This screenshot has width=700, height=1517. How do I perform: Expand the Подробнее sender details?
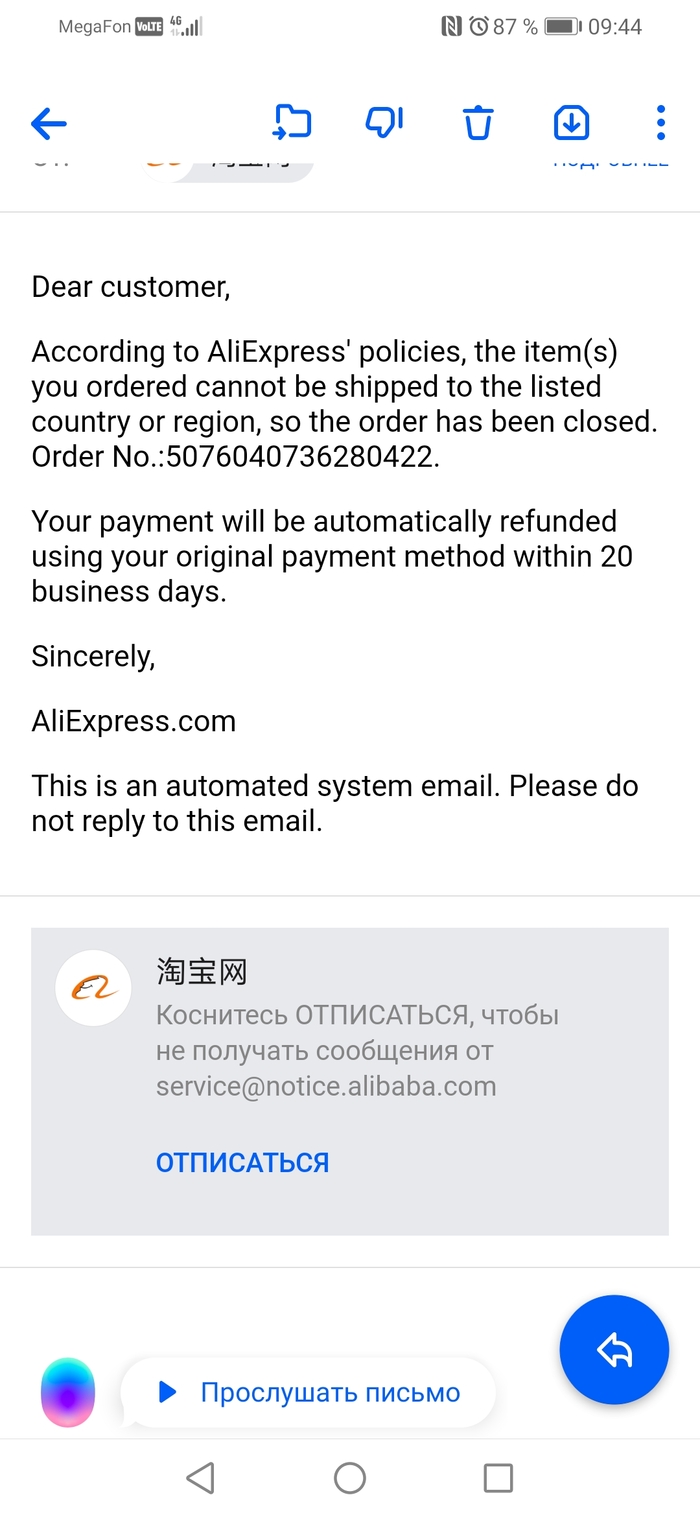coord(610,162)
